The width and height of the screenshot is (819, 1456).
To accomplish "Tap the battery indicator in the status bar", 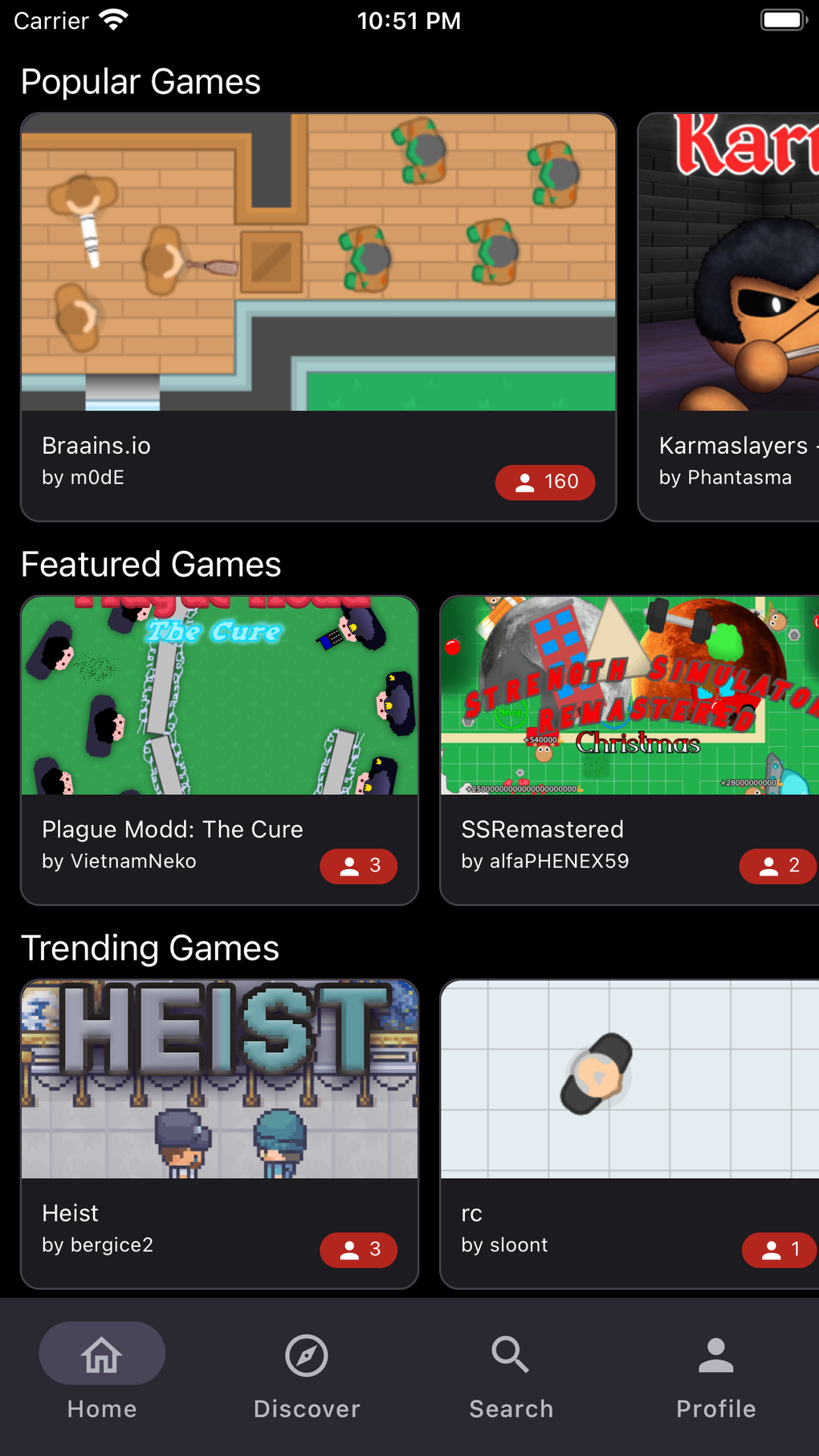I will (x=780, y=18).
